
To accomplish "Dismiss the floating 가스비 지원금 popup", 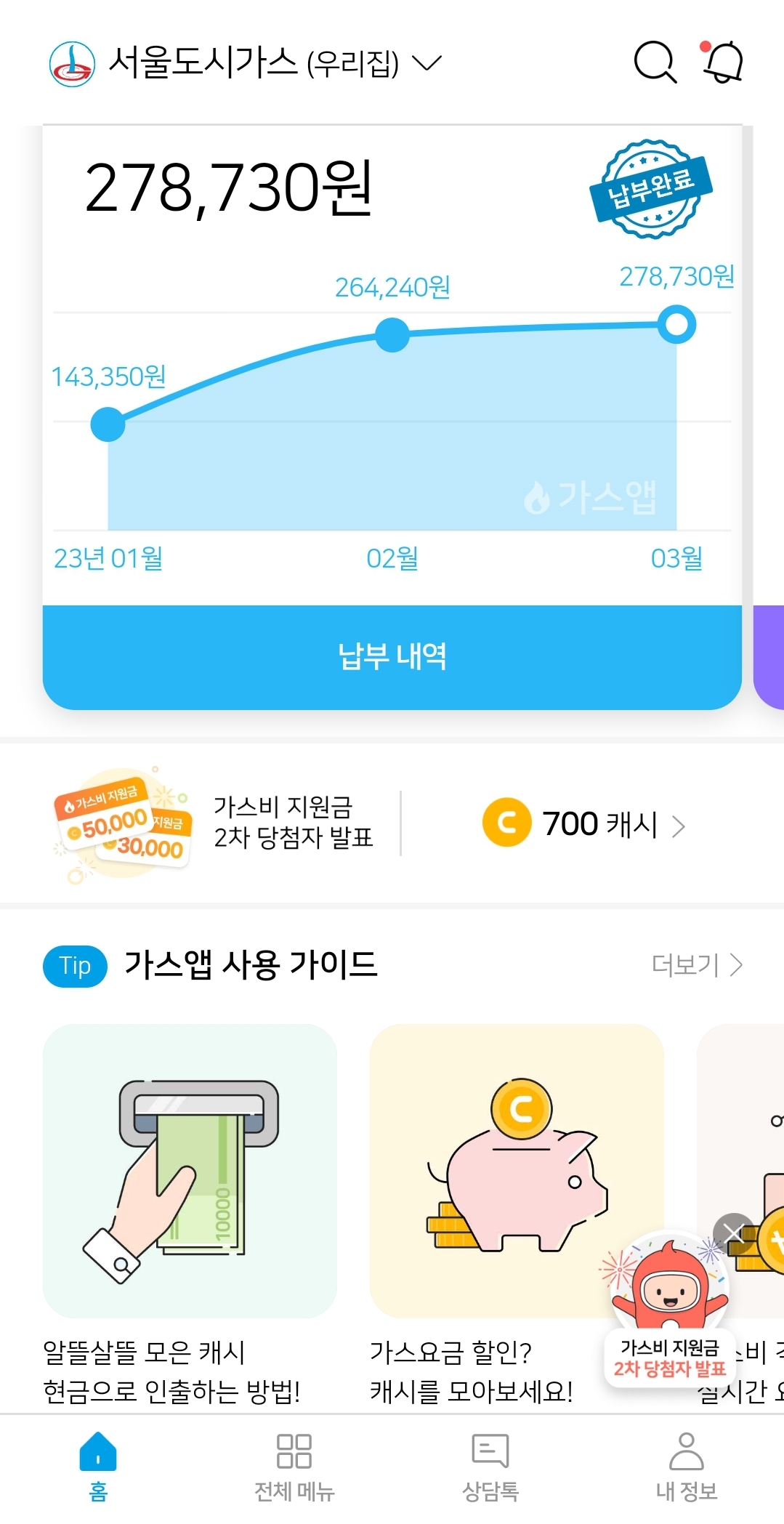I will point(733,1233).
